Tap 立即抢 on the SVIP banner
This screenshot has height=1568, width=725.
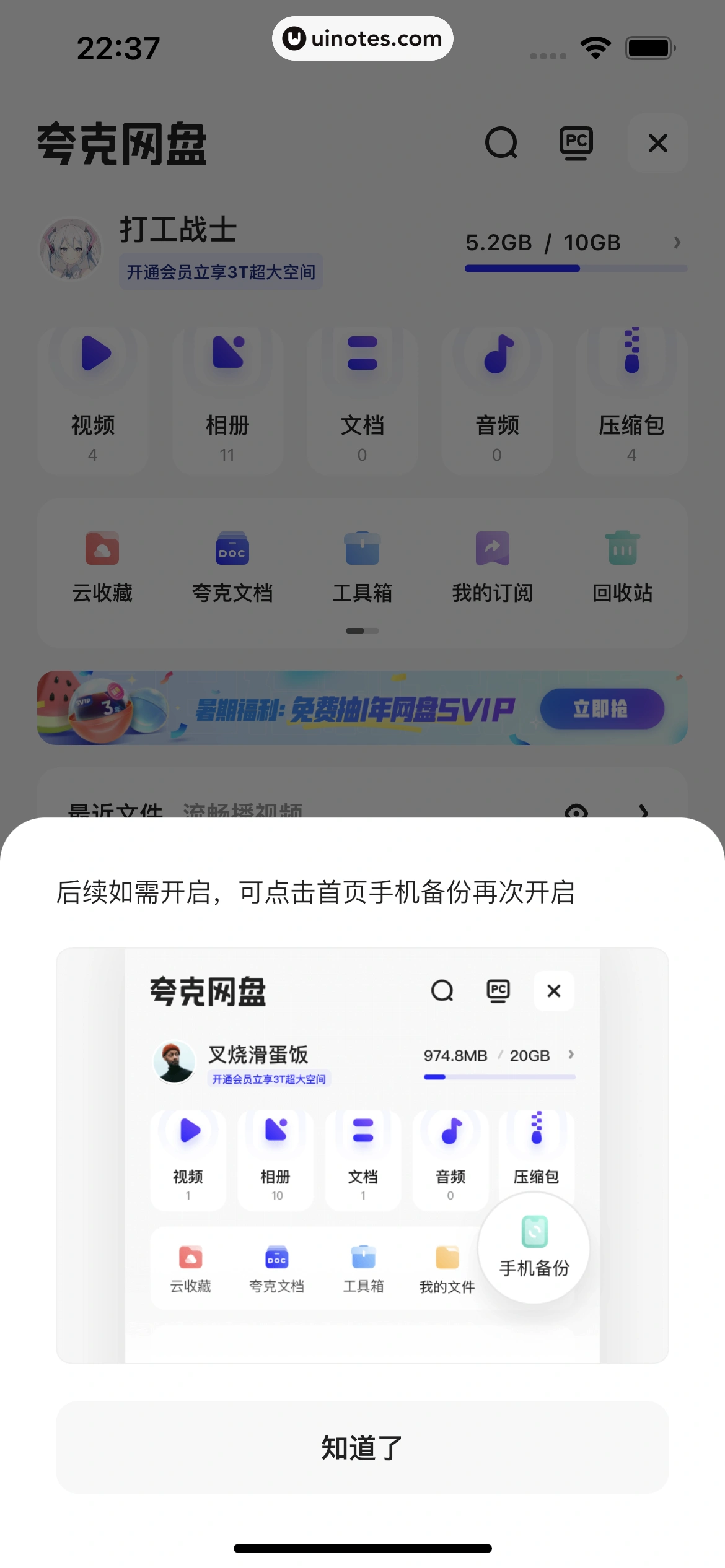[x=602, y=708]
